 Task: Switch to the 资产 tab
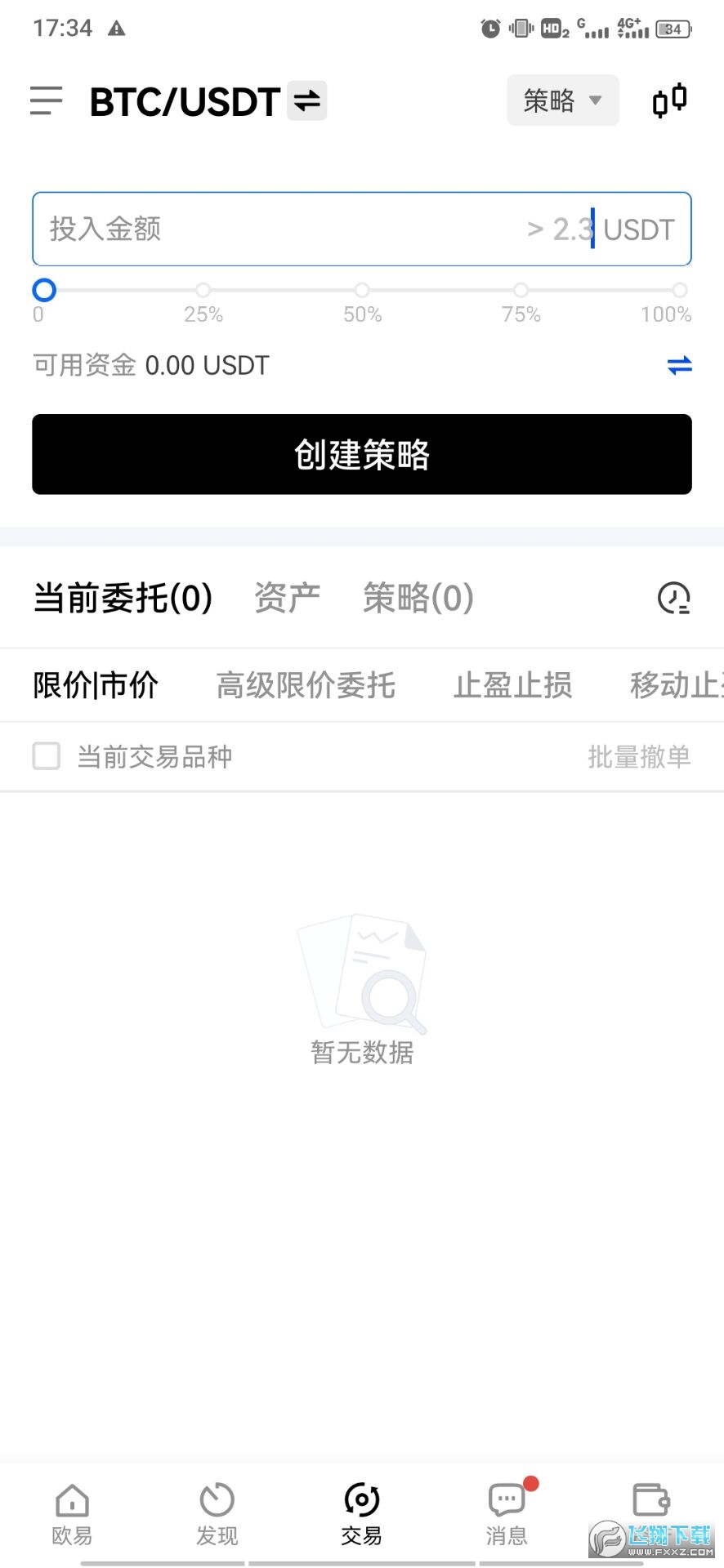tap(286, 598)
